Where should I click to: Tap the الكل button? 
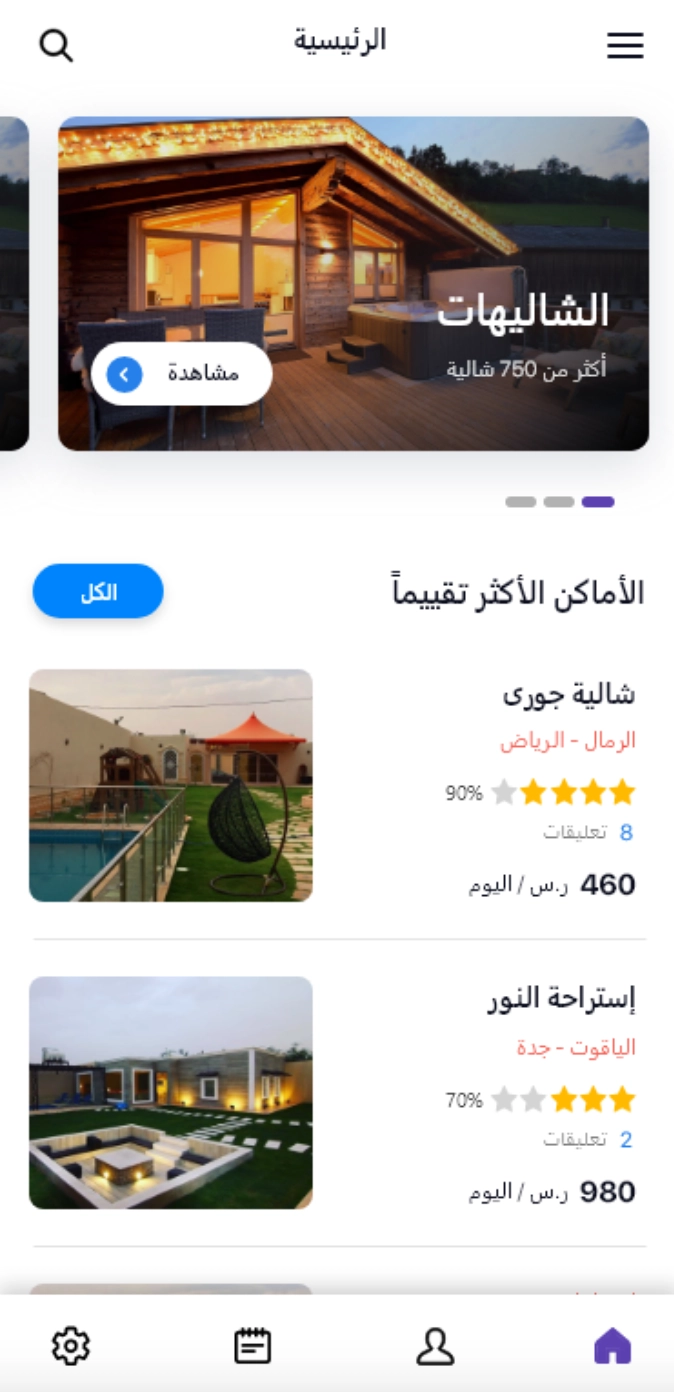point(98,592)
